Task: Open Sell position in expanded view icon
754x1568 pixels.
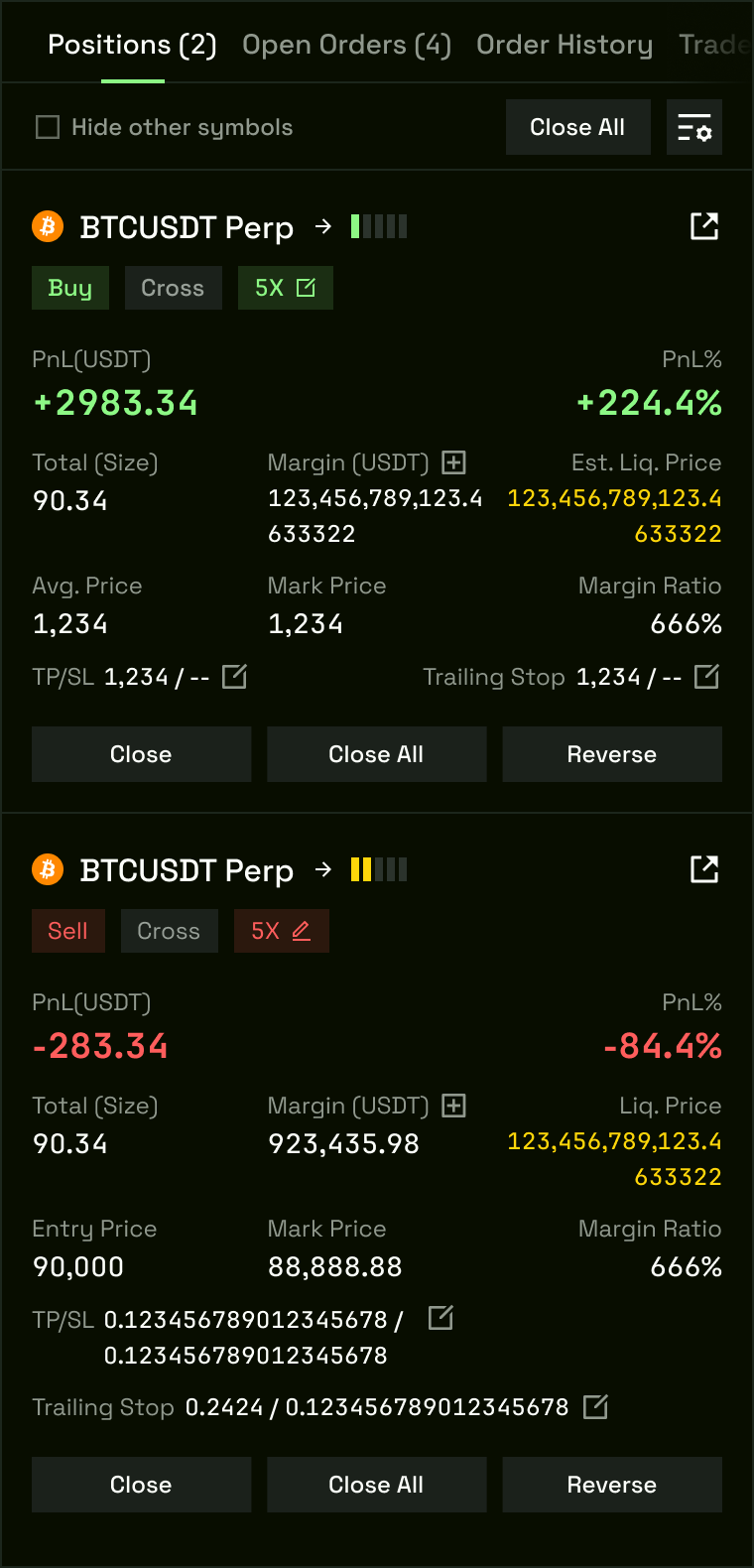Action: pos(704,869)
